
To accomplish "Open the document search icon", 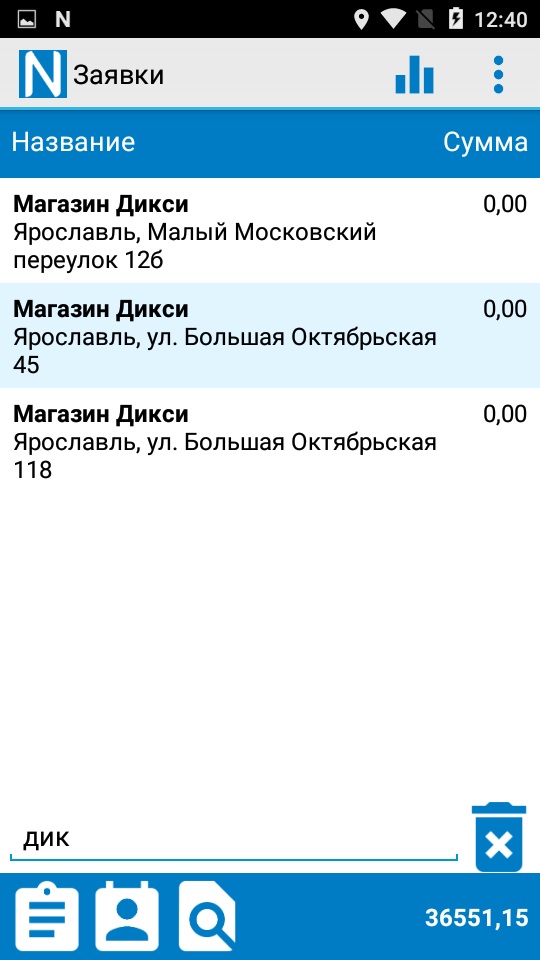I will pyautogui.click(x=207, y=915).
